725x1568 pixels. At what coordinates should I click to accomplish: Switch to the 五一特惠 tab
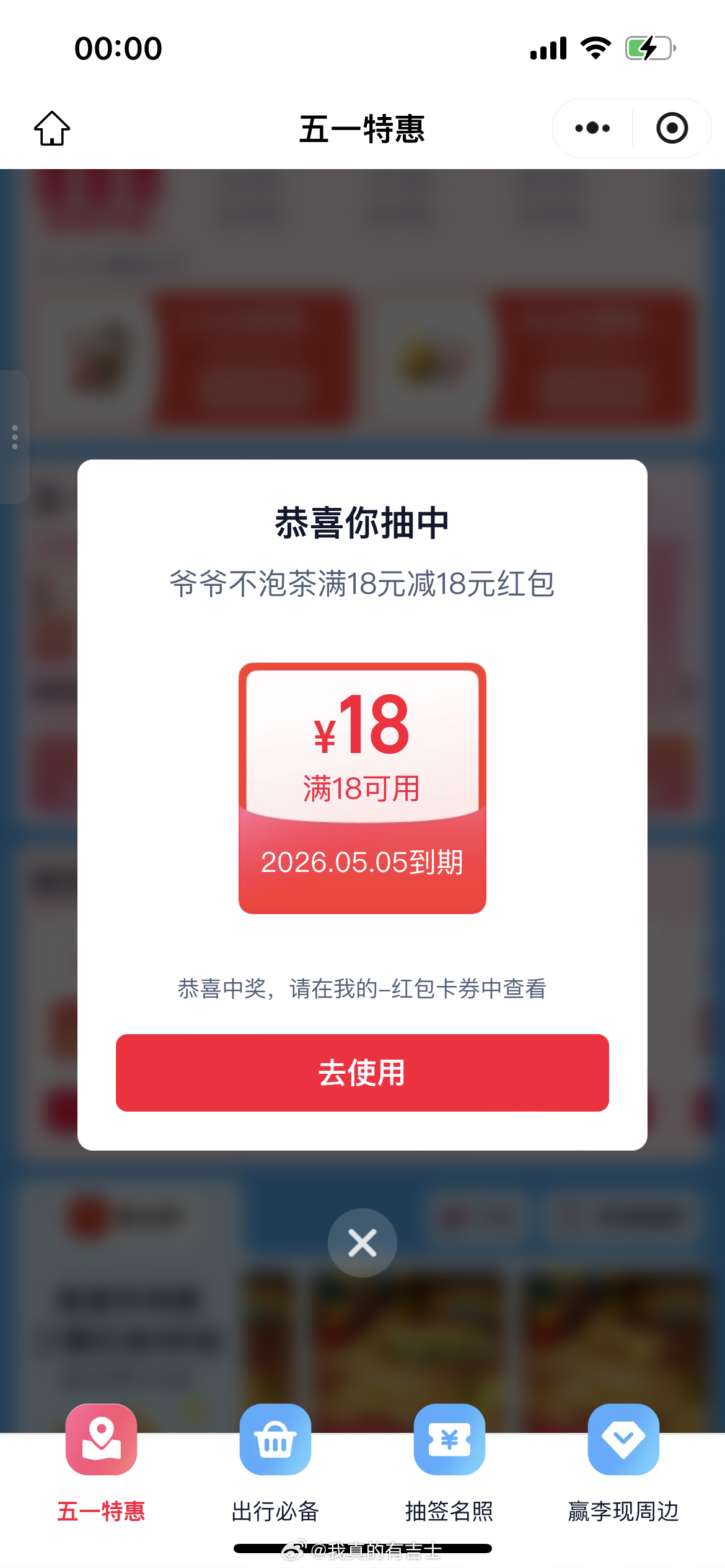[x=101, y=1461]
